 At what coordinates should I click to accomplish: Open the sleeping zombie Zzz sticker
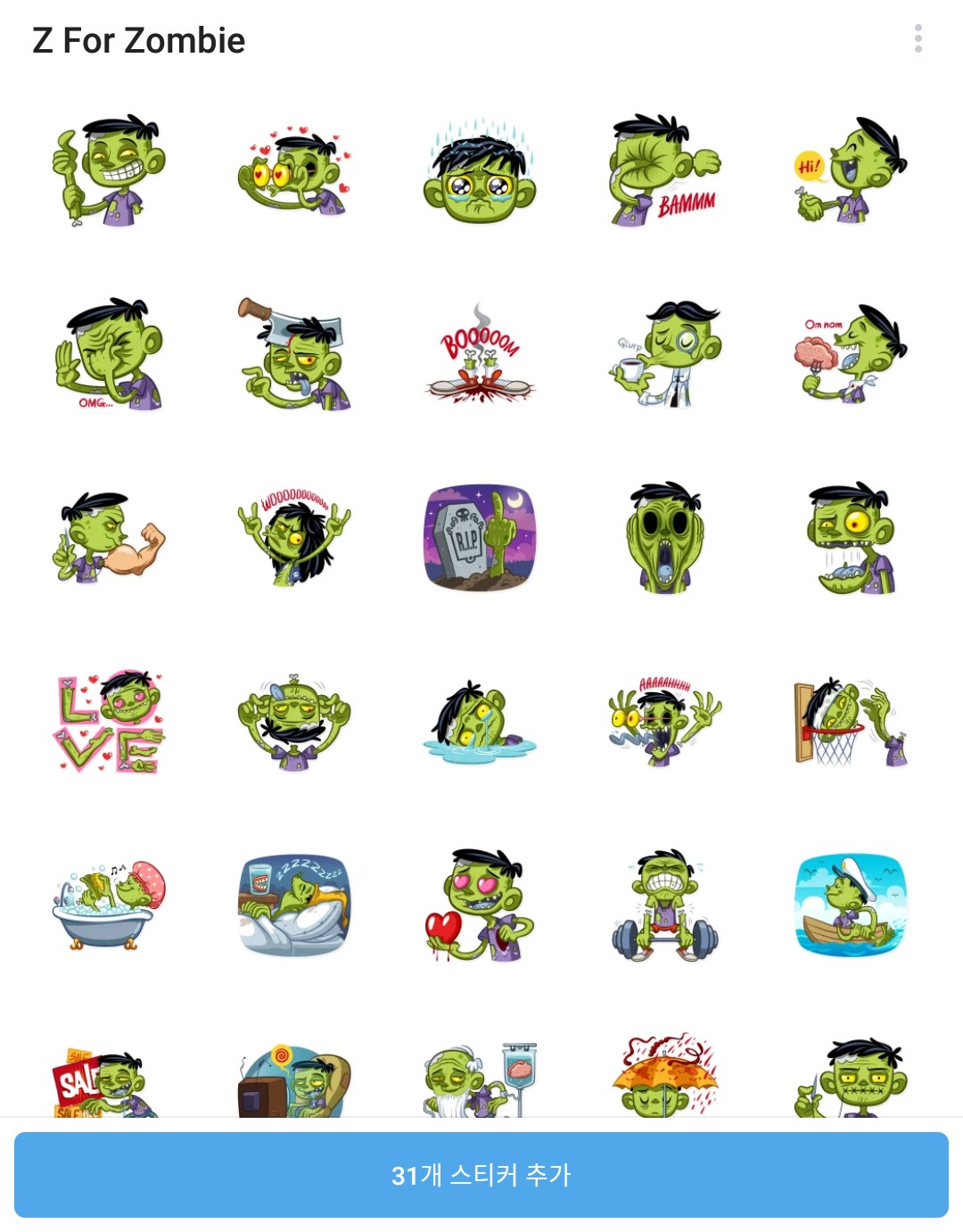point(294,905)
